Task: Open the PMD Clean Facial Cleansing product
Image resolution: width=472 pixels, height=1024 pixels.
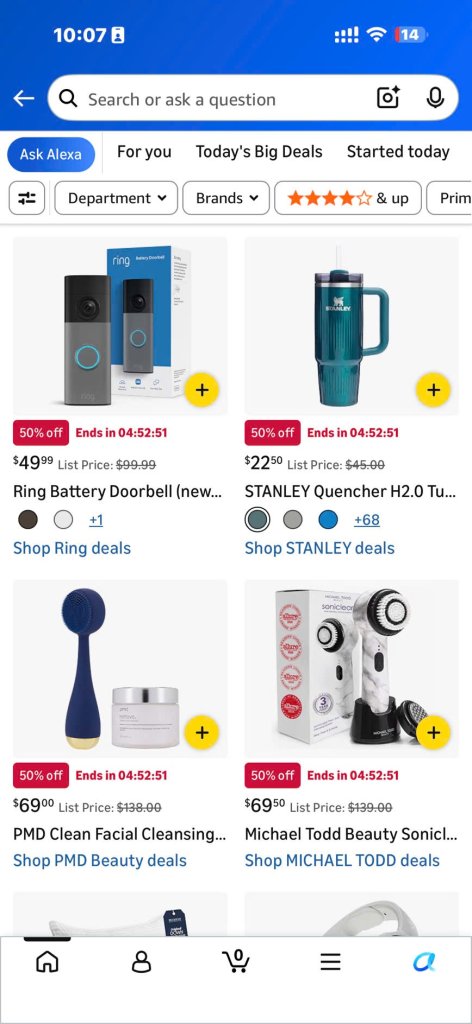Action: pyautogui.click(x=119, y=834)
